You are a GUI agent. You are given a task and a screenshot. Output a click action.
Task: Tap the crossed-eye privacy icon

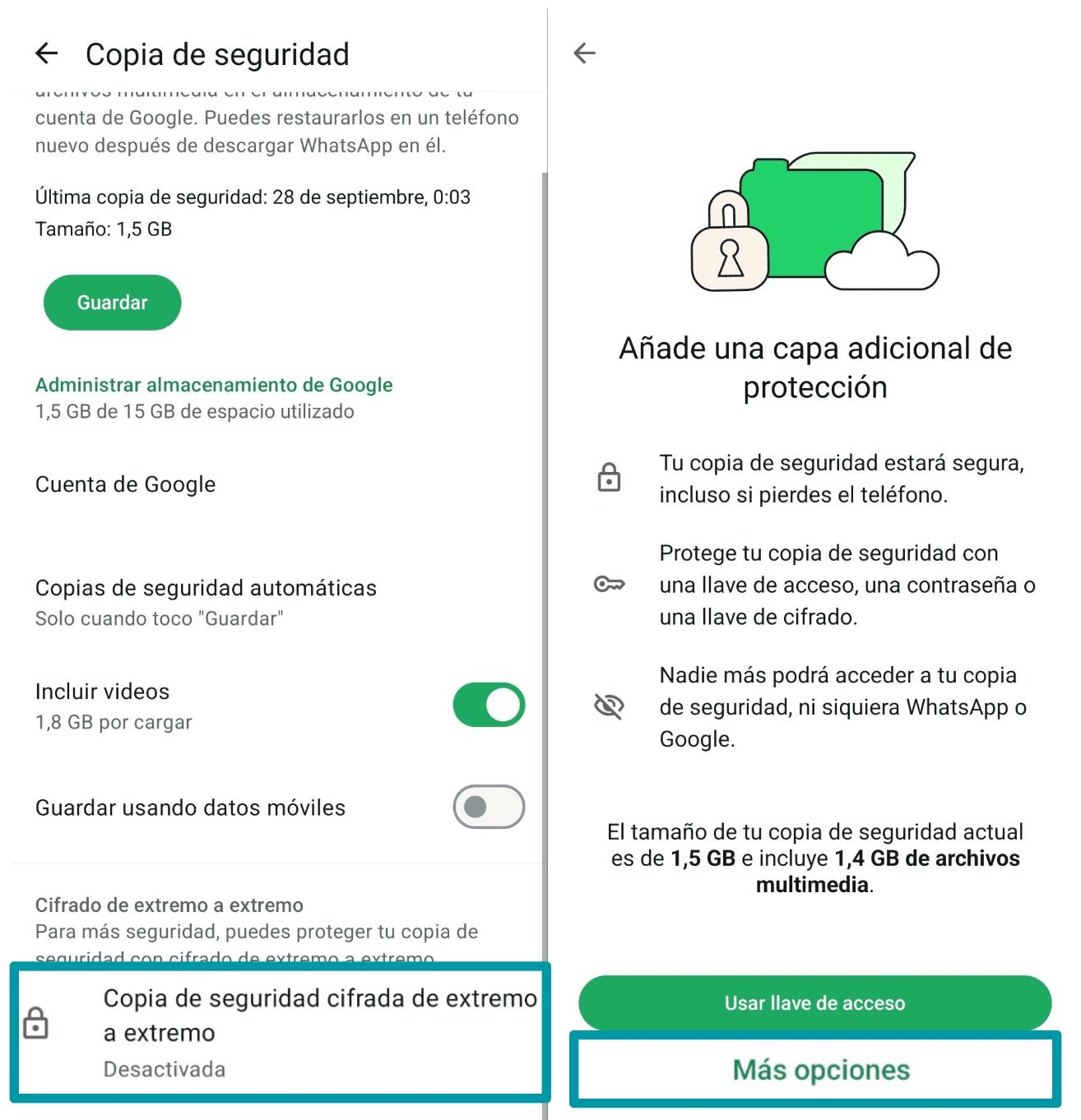coord(609,706)
